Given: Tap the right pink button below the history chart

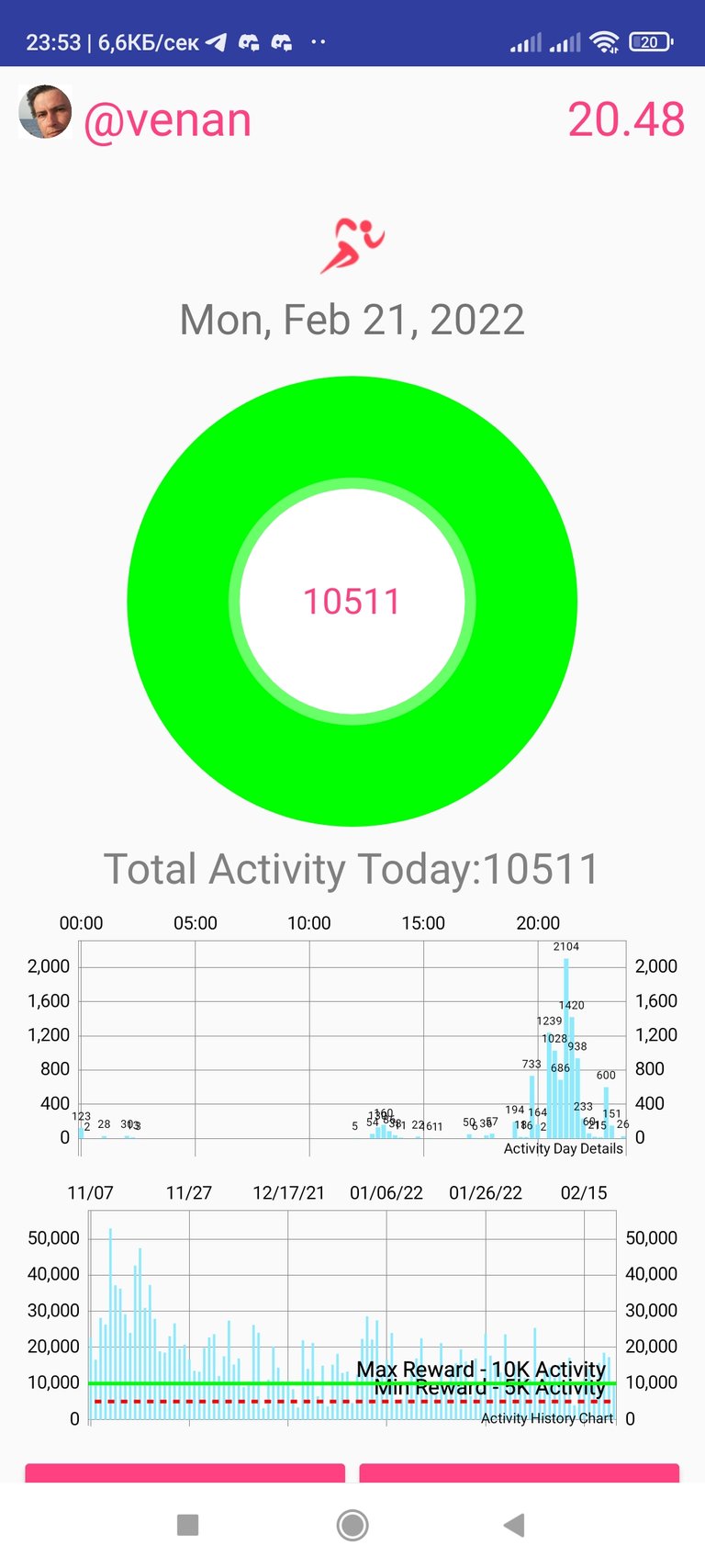Looking at the screenshot, I should coord(519,1472).
